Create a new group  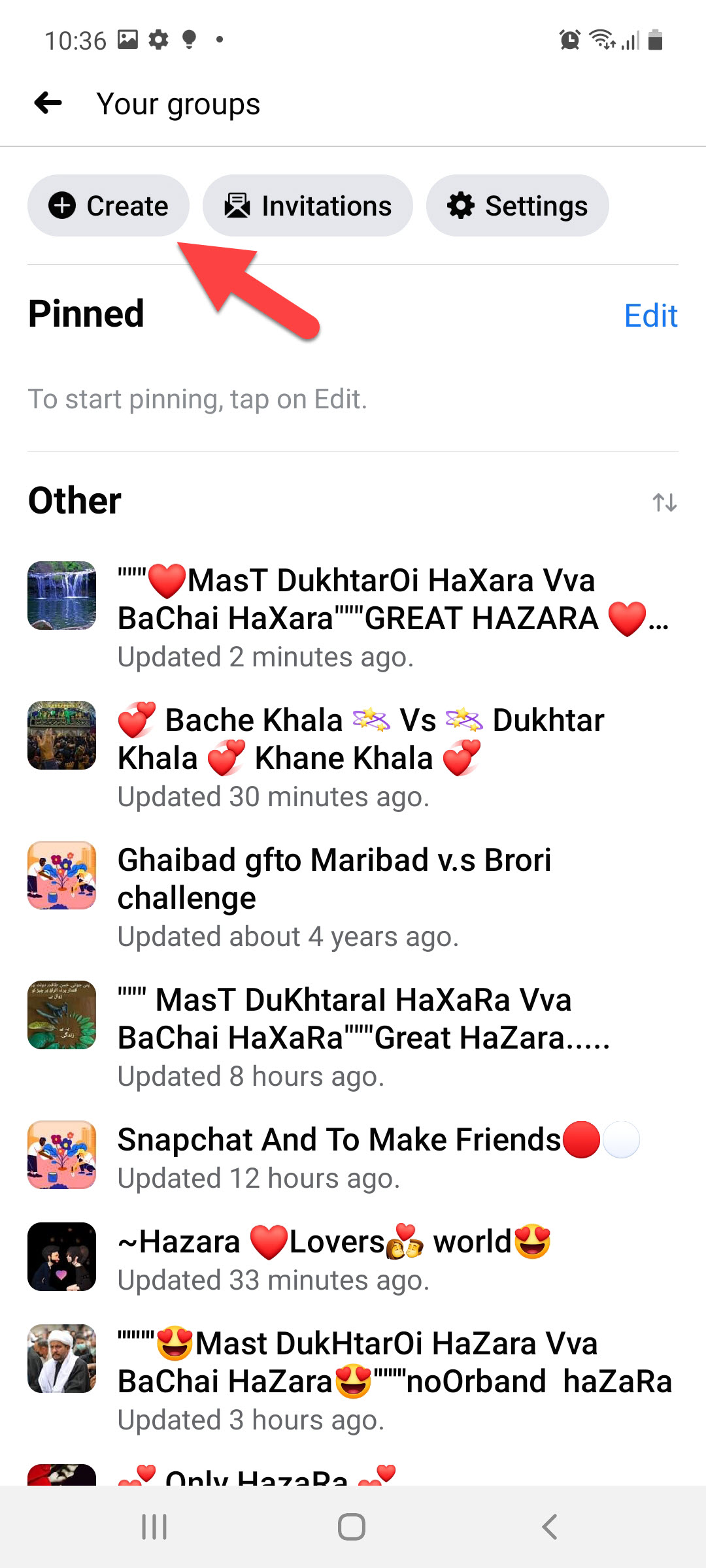109,206
